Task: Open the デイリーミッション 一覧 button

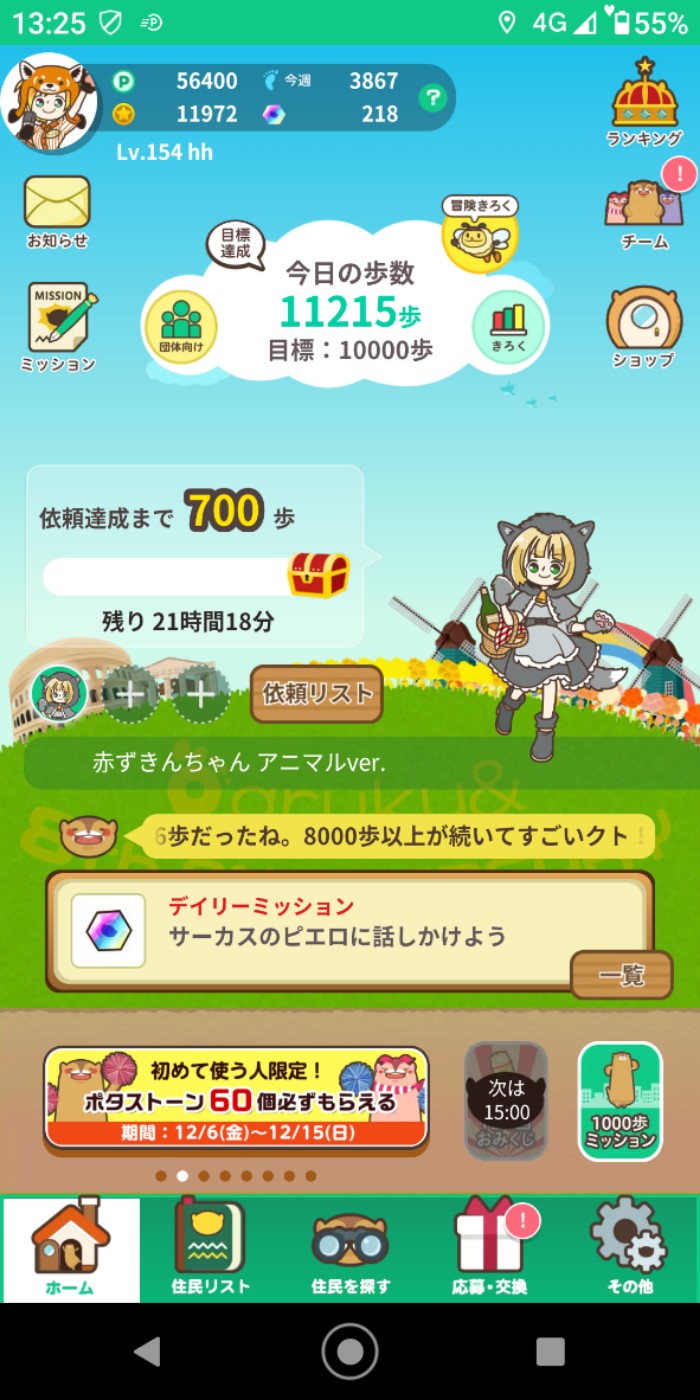Action: click(621, 975)
